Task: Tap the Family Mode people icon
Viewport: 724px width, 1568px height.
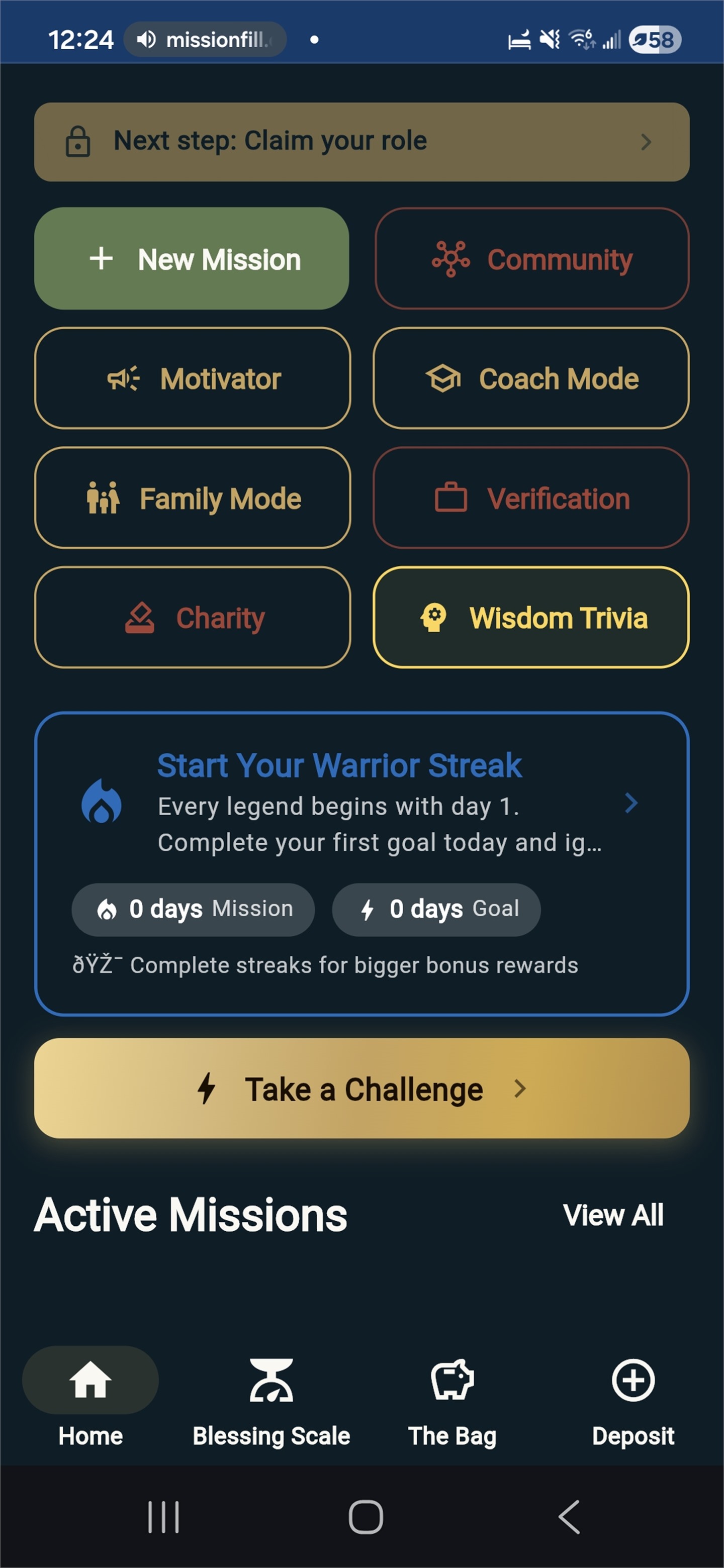Action: [x=104, y=498]
